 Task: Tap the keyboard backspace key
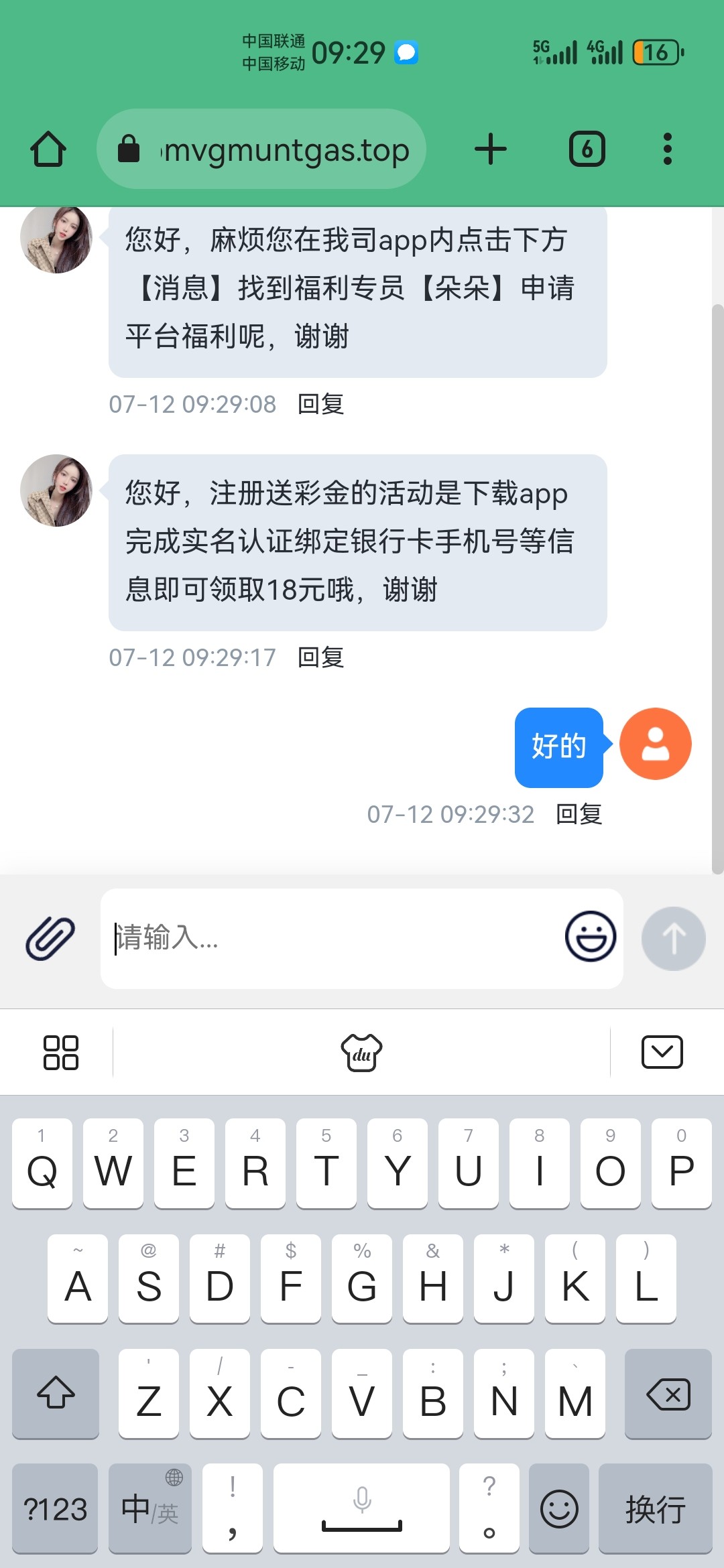pos(668,1395)
